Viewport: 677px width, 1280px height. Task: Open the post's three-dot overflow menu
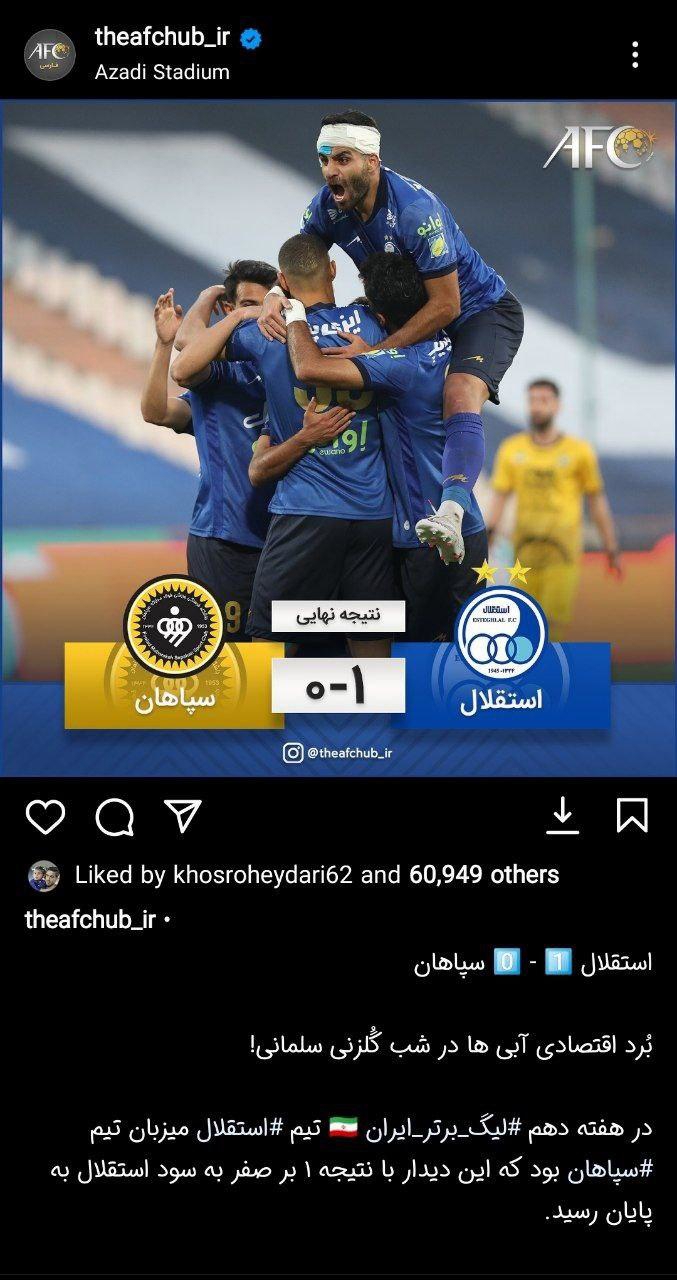click(x=635, y=55)
